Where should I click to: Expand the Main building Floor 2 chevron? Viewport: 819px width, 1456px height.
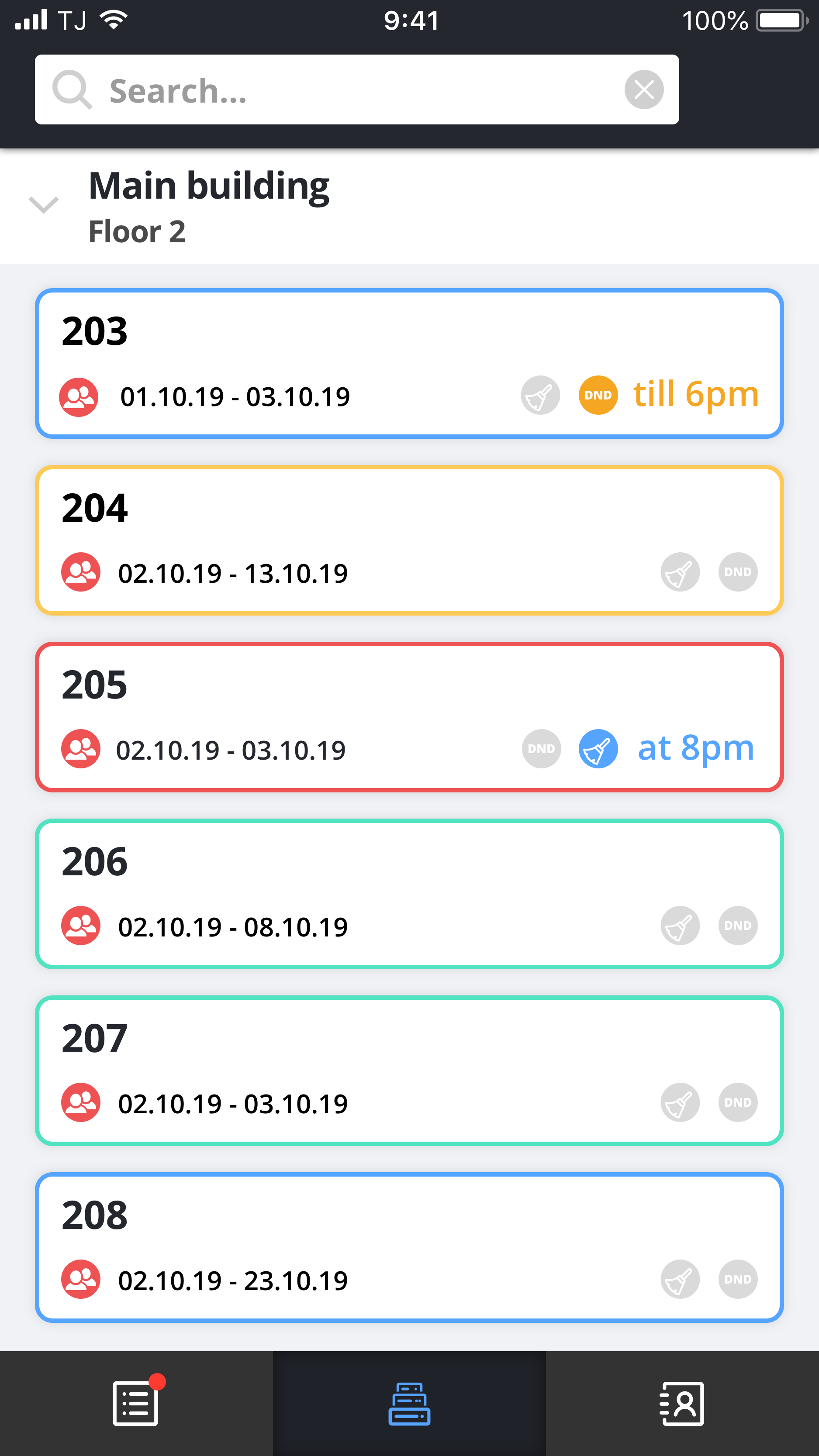pos(44,205)
